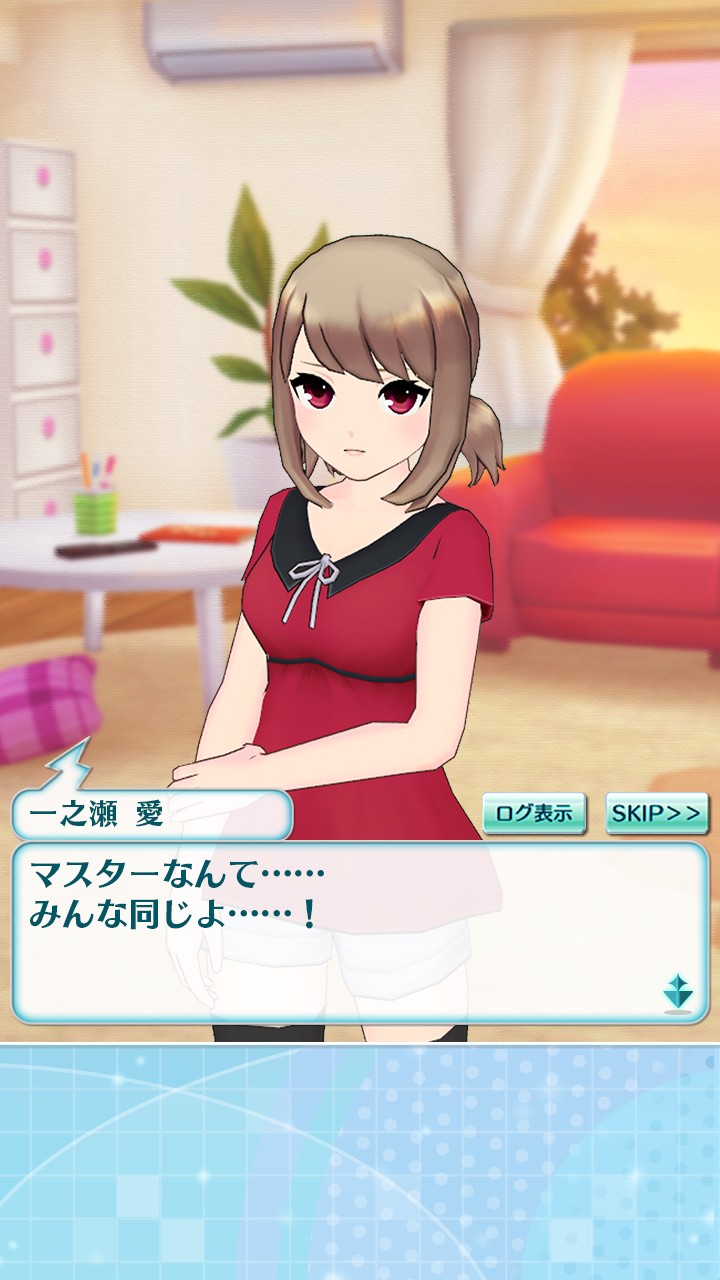
Task: Open the ログ表示 dialogue log
Action: pyautogui.click(x=534, y=814)
